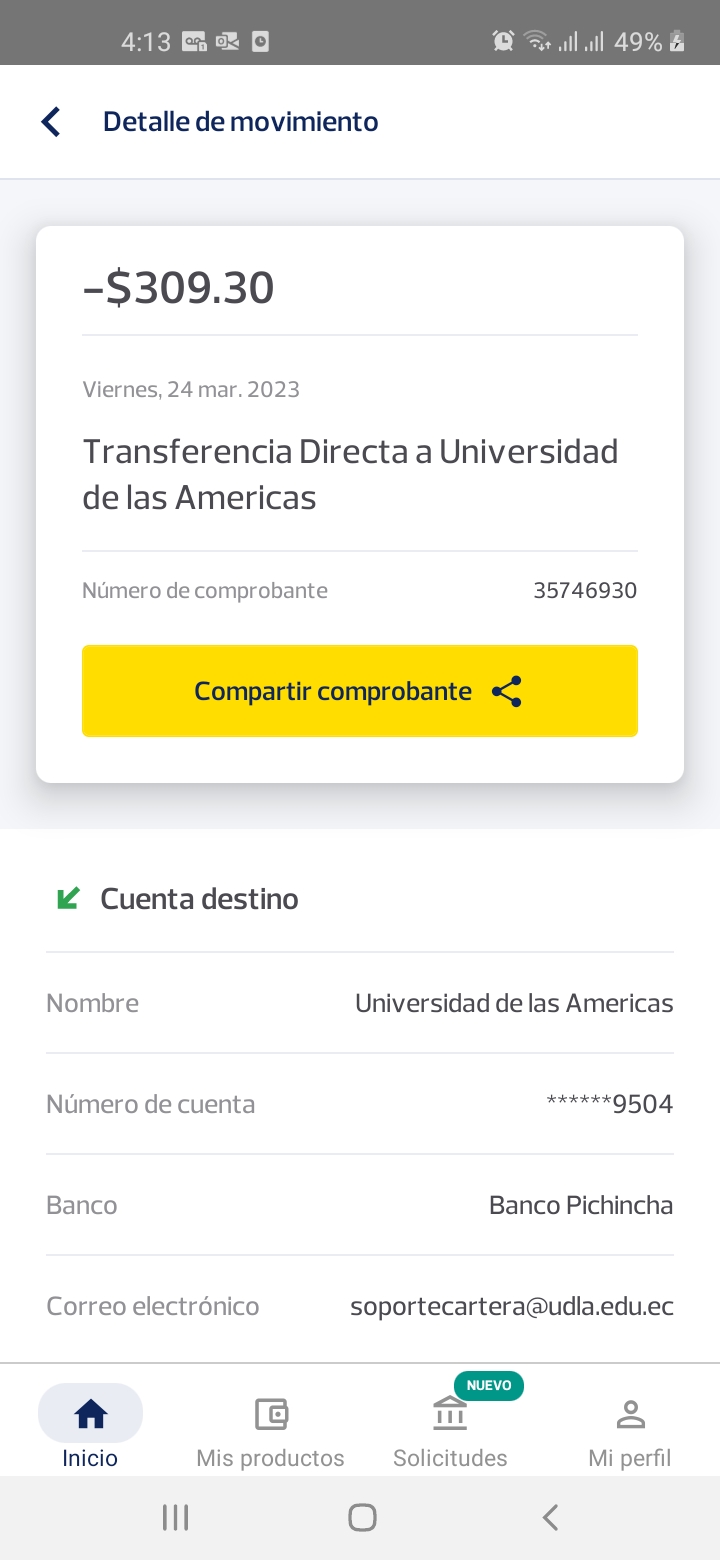Tap the system back button

coord(549,1517)
